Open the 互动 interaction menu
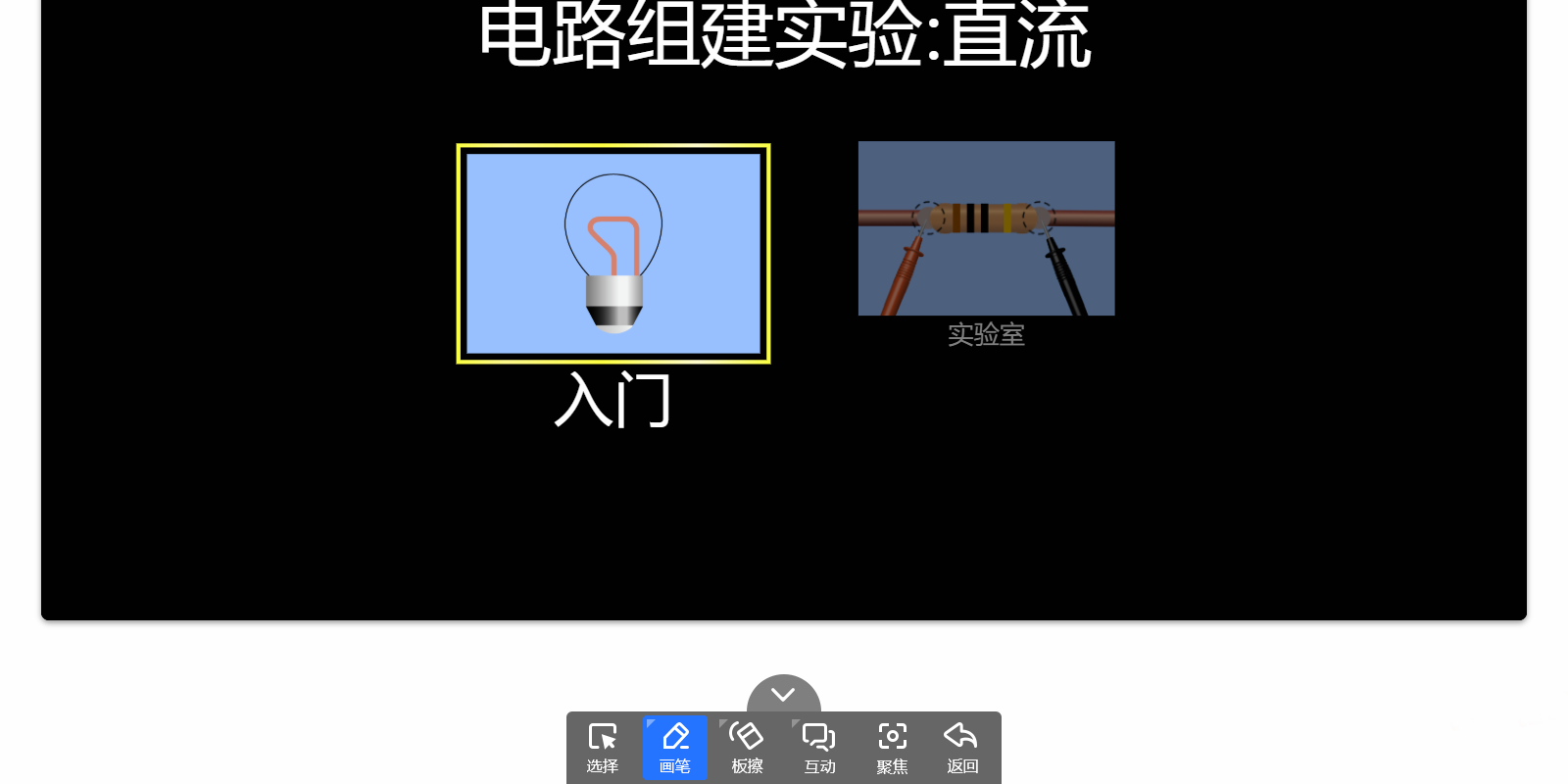 (x=819, y=748)
